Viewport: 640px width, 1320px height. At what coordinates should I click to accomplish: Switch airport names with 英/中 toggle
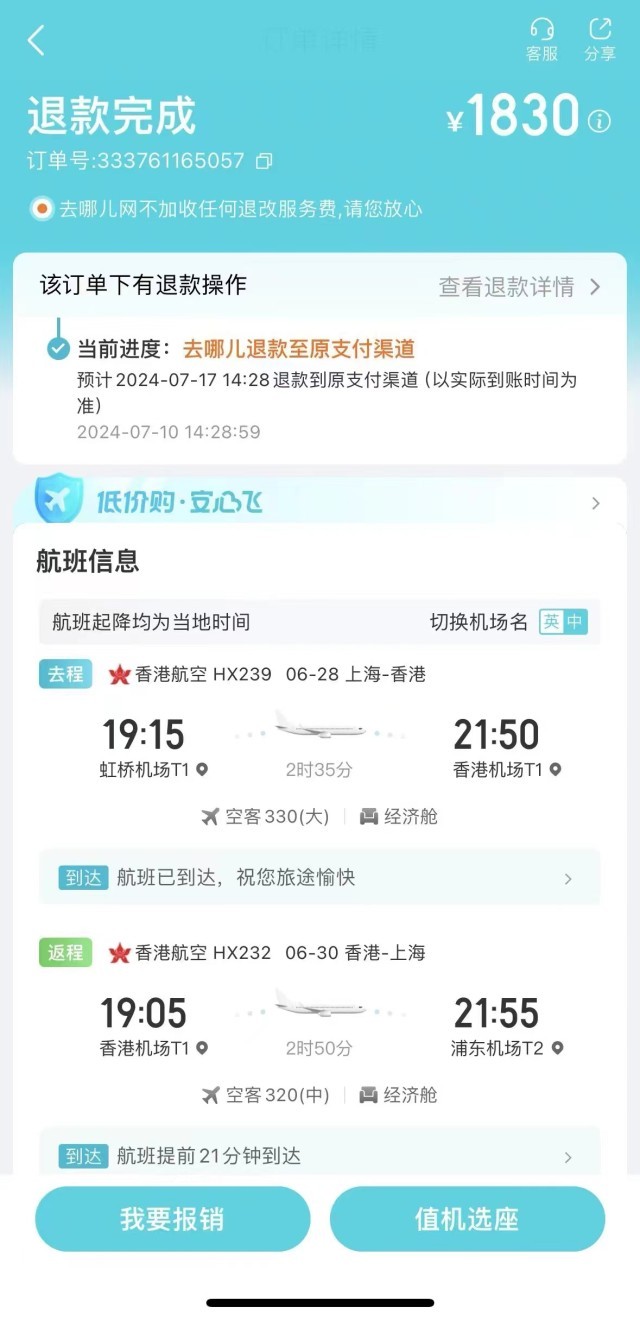tap(563, 622)
